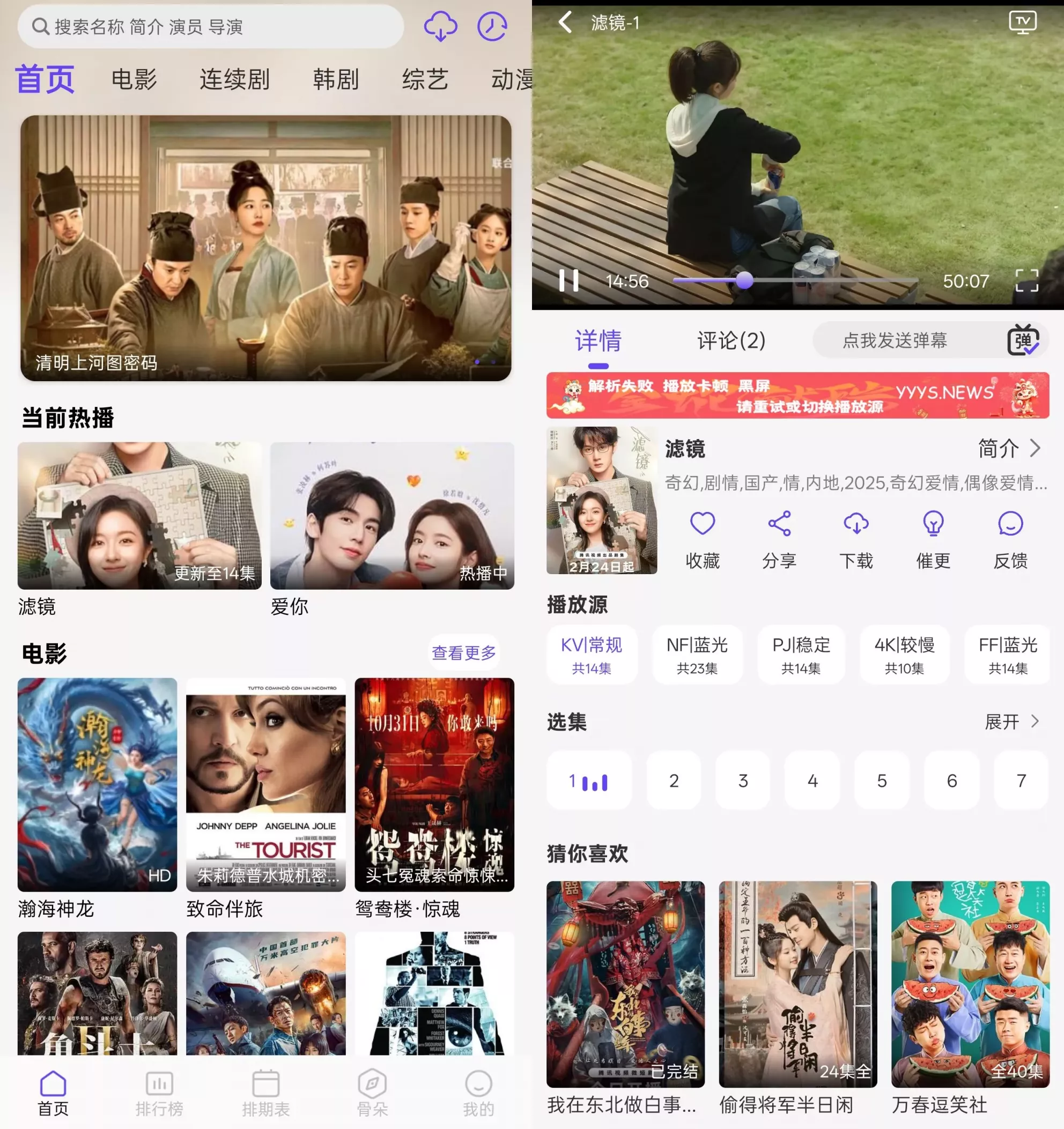Open the 致命伴旅 movie poster
This screenshot has width=1064, height=1129.
pos(266,784)
